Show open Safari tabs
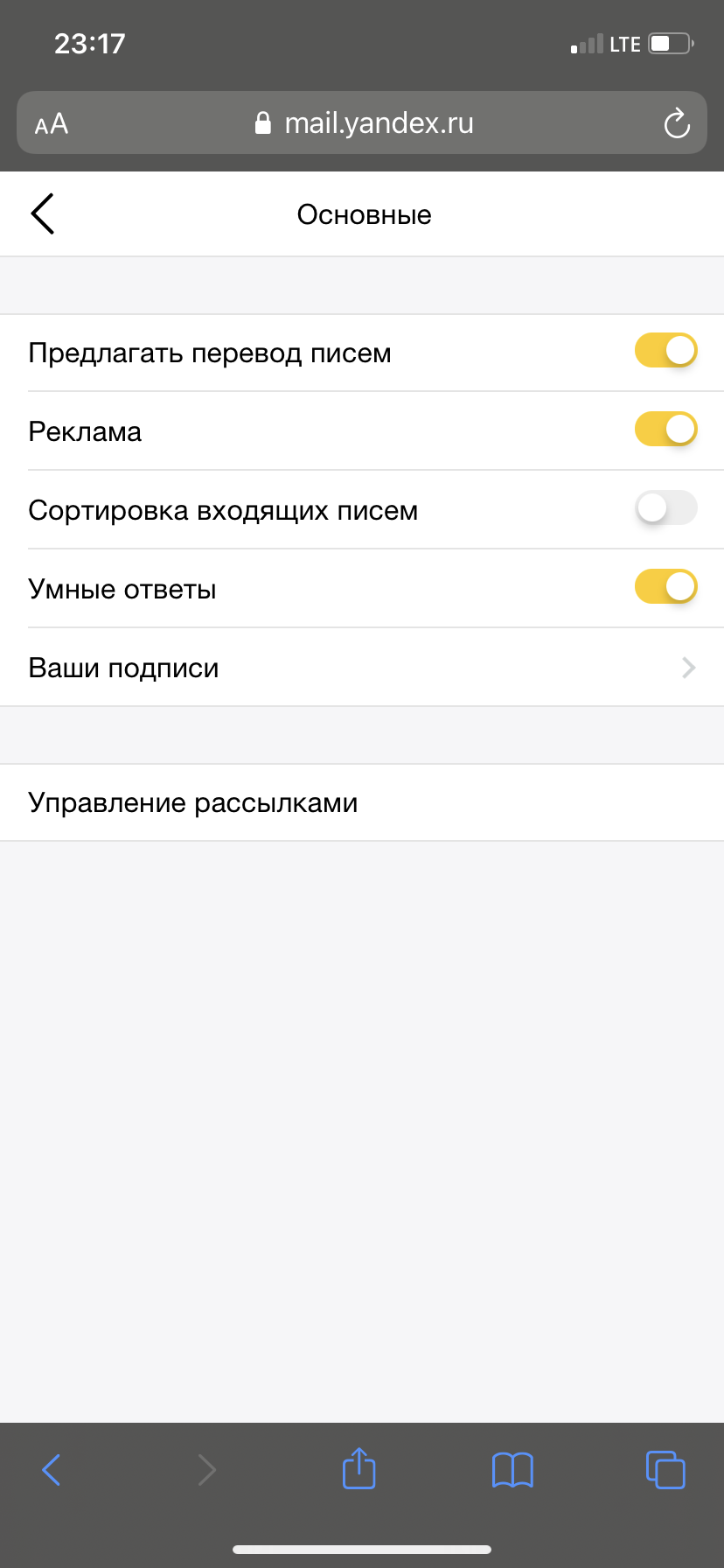 pyautogui.click(x=665, y=1470)
